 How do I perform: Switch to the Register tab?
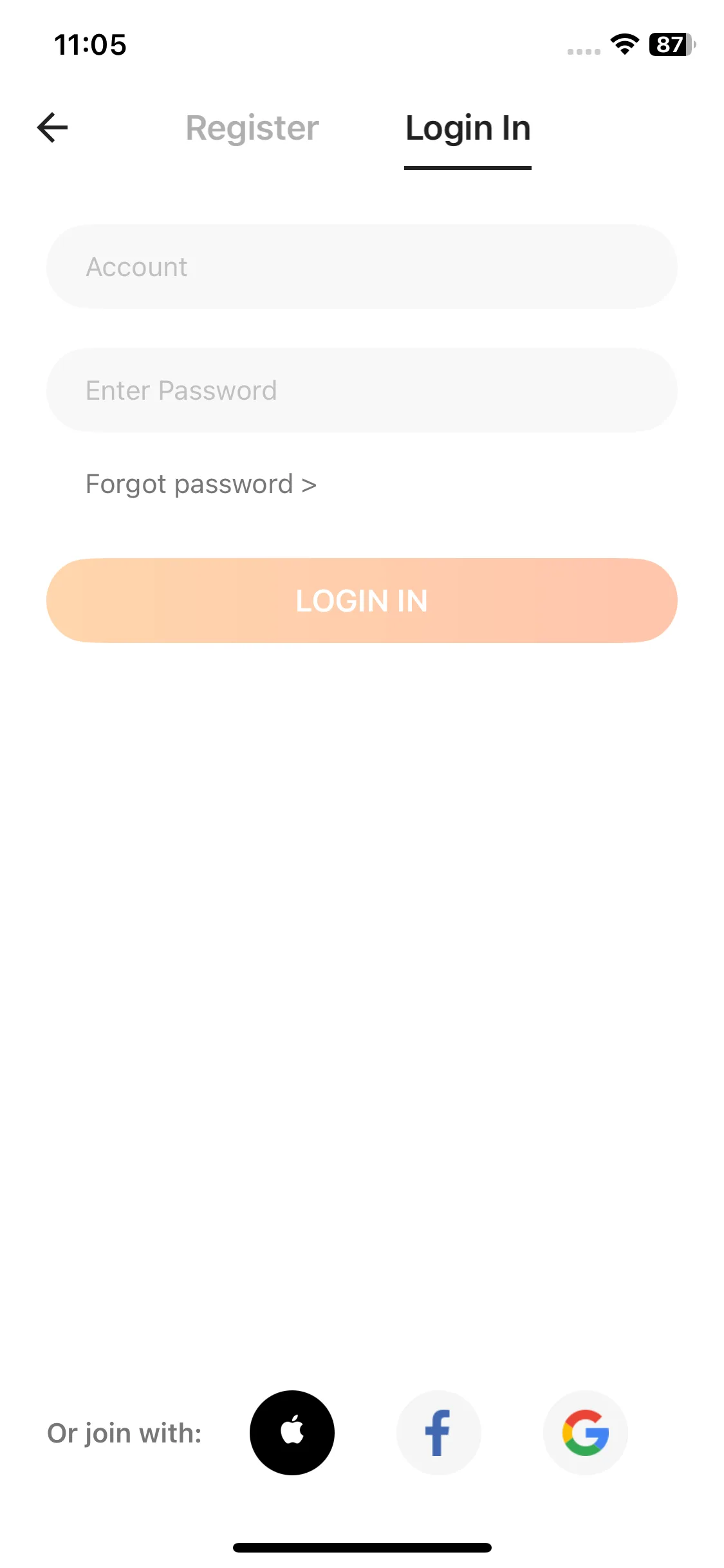252,128
